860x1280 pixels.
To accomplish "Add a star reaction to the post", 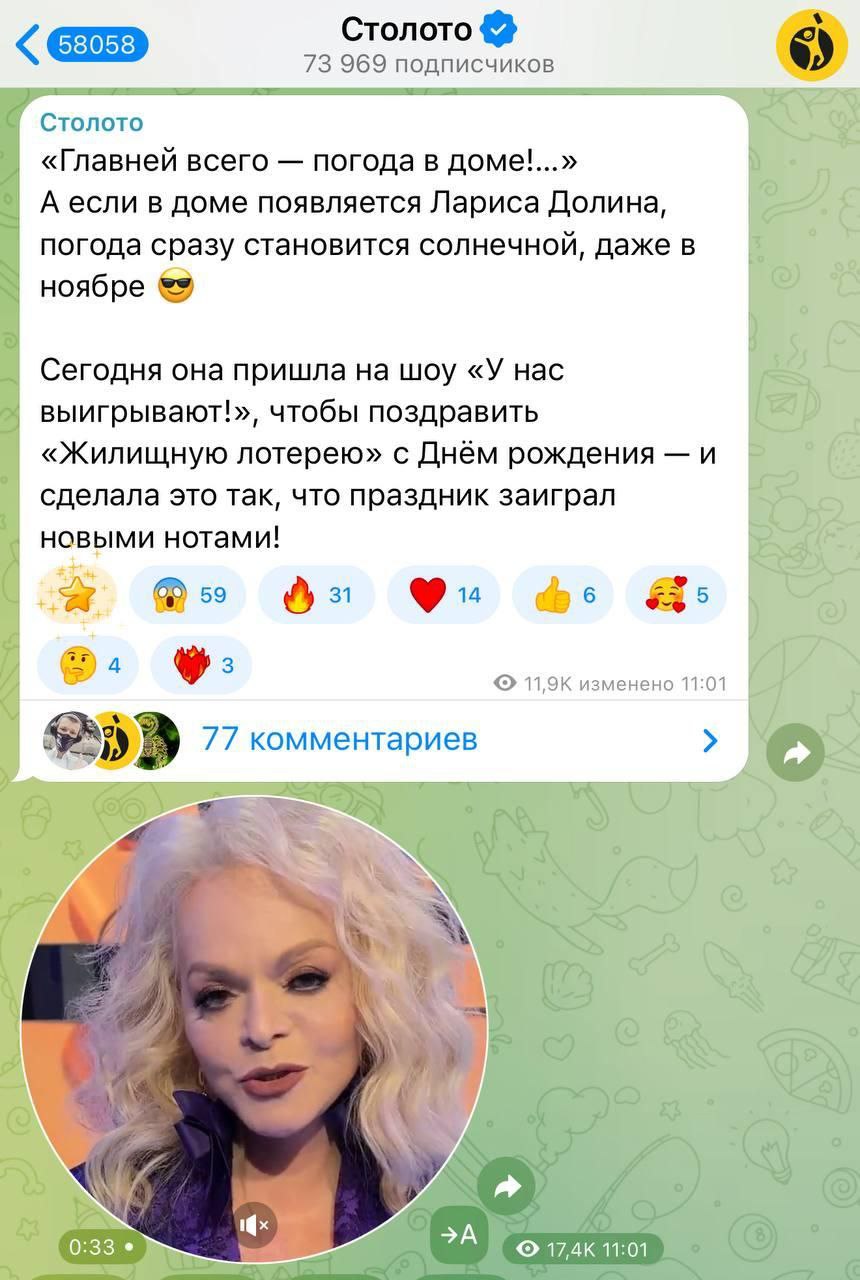I will pyautogui.click(x=76, y=594).
